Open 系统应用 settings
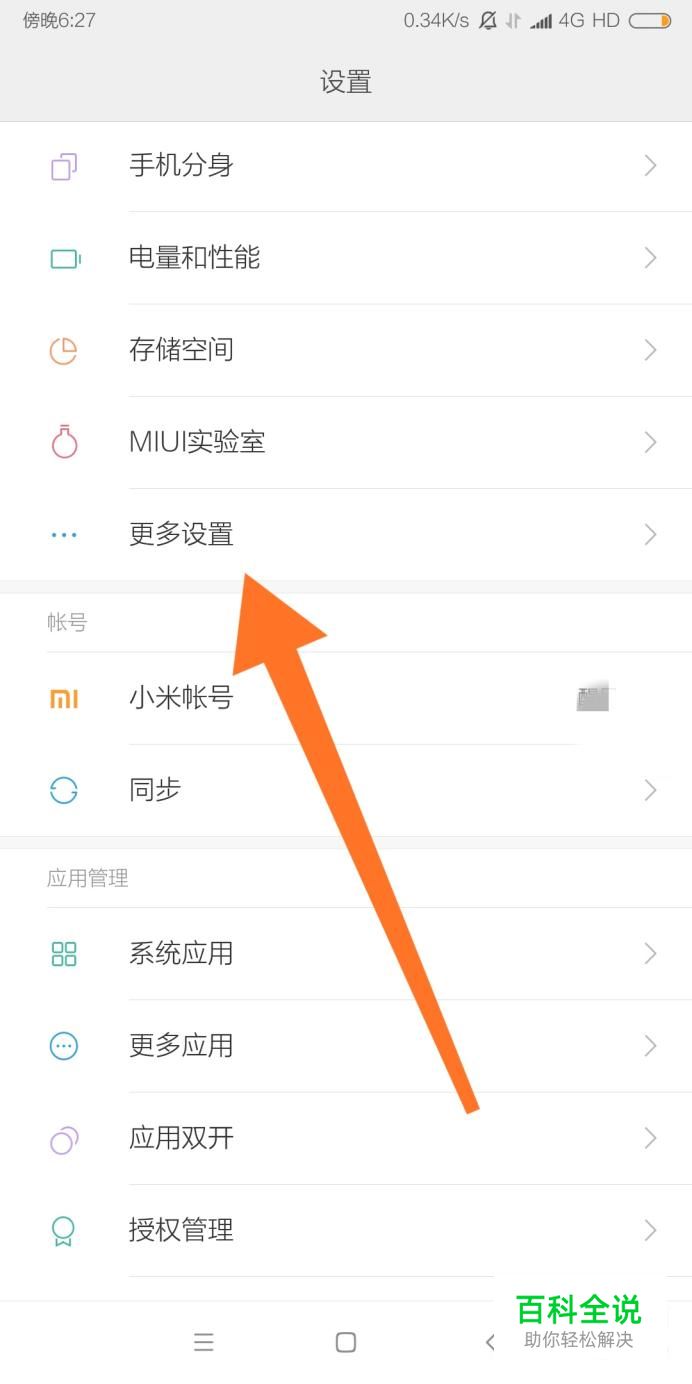This screenshot has width=692, height=1384. click(x=345, y=954)
